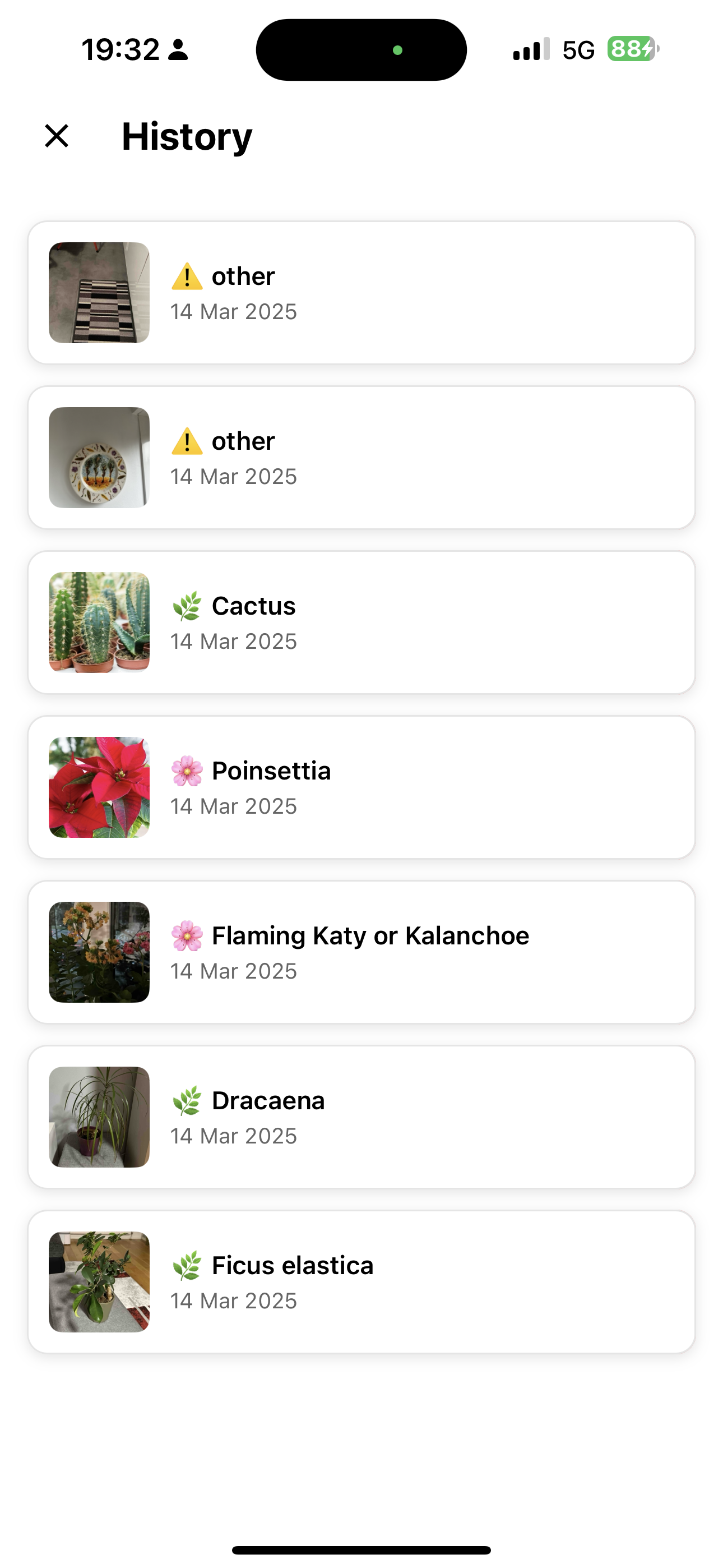Tap the date under Flaming Katy or Kalanchoe
The height and width of the screenshot is (1568, 723).
tap(234, 971)
